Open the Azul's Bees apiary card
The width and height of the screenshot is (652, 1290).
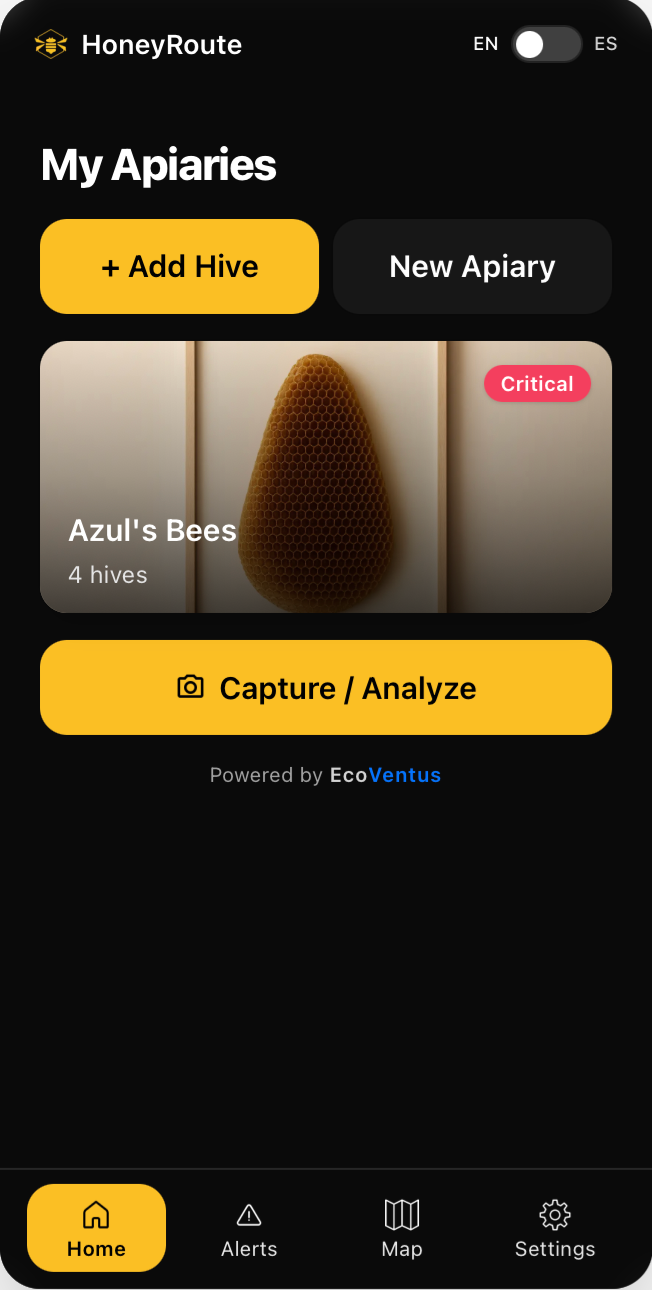326,477
